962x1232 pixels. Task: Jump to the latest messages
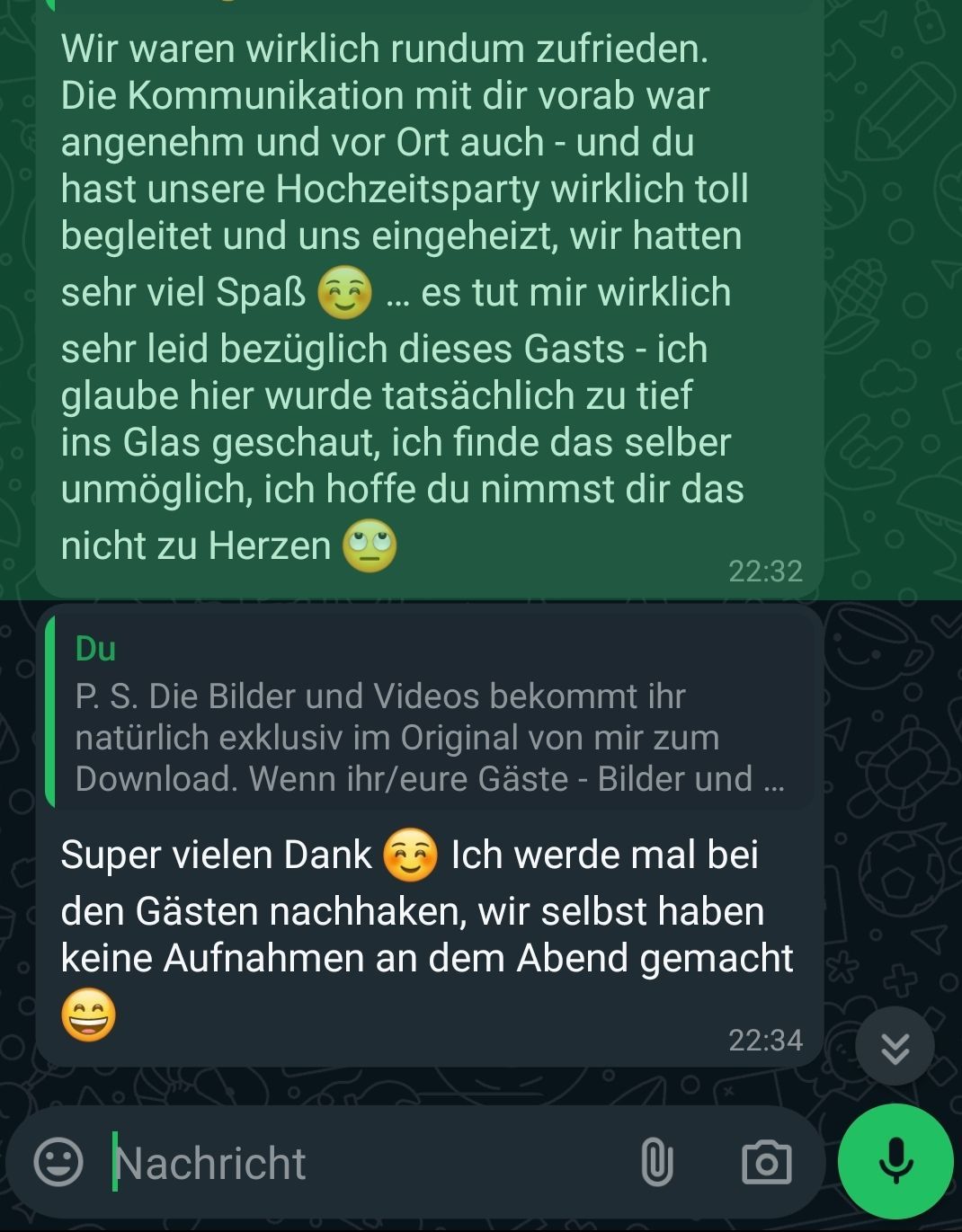pos(895,1047)
